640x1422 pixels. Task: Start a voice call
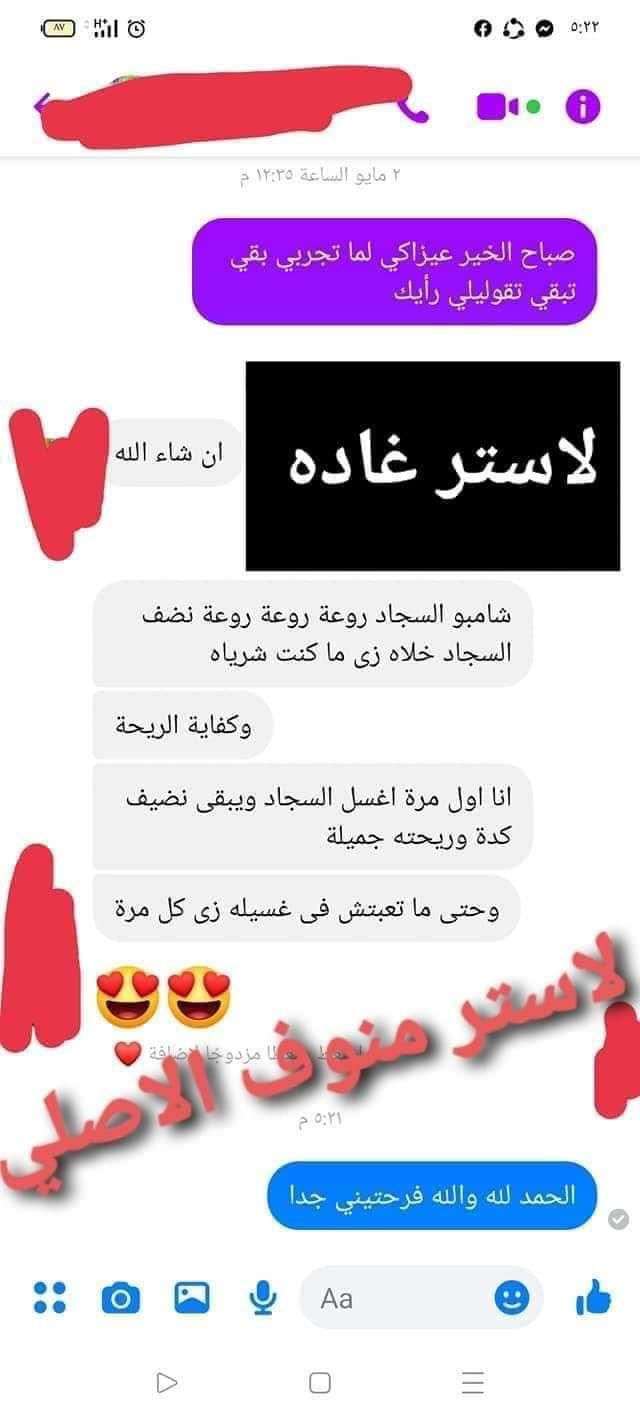pos(414,108)
